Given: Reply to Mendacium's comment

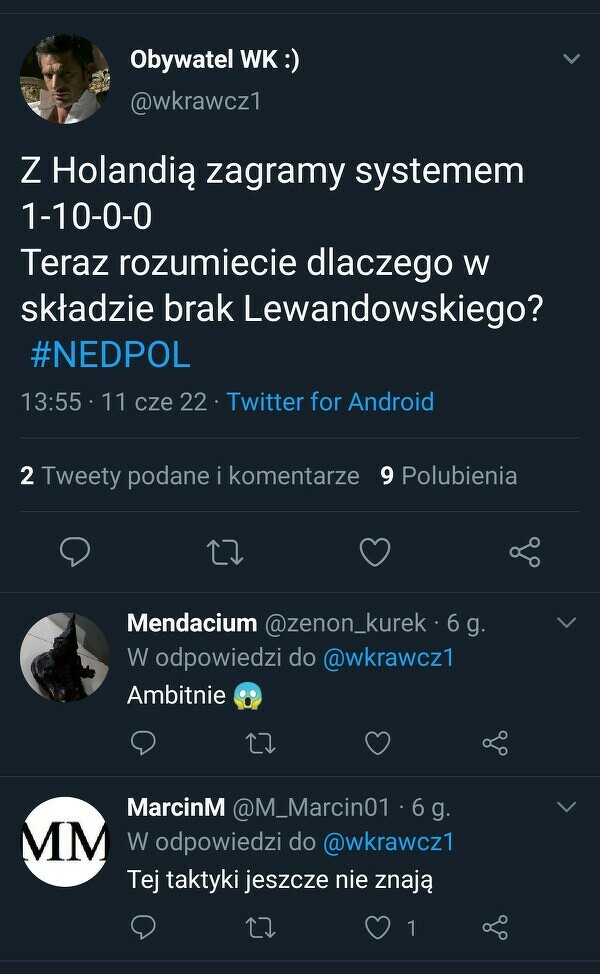Looking at the screenshot, I should (143, 742).
